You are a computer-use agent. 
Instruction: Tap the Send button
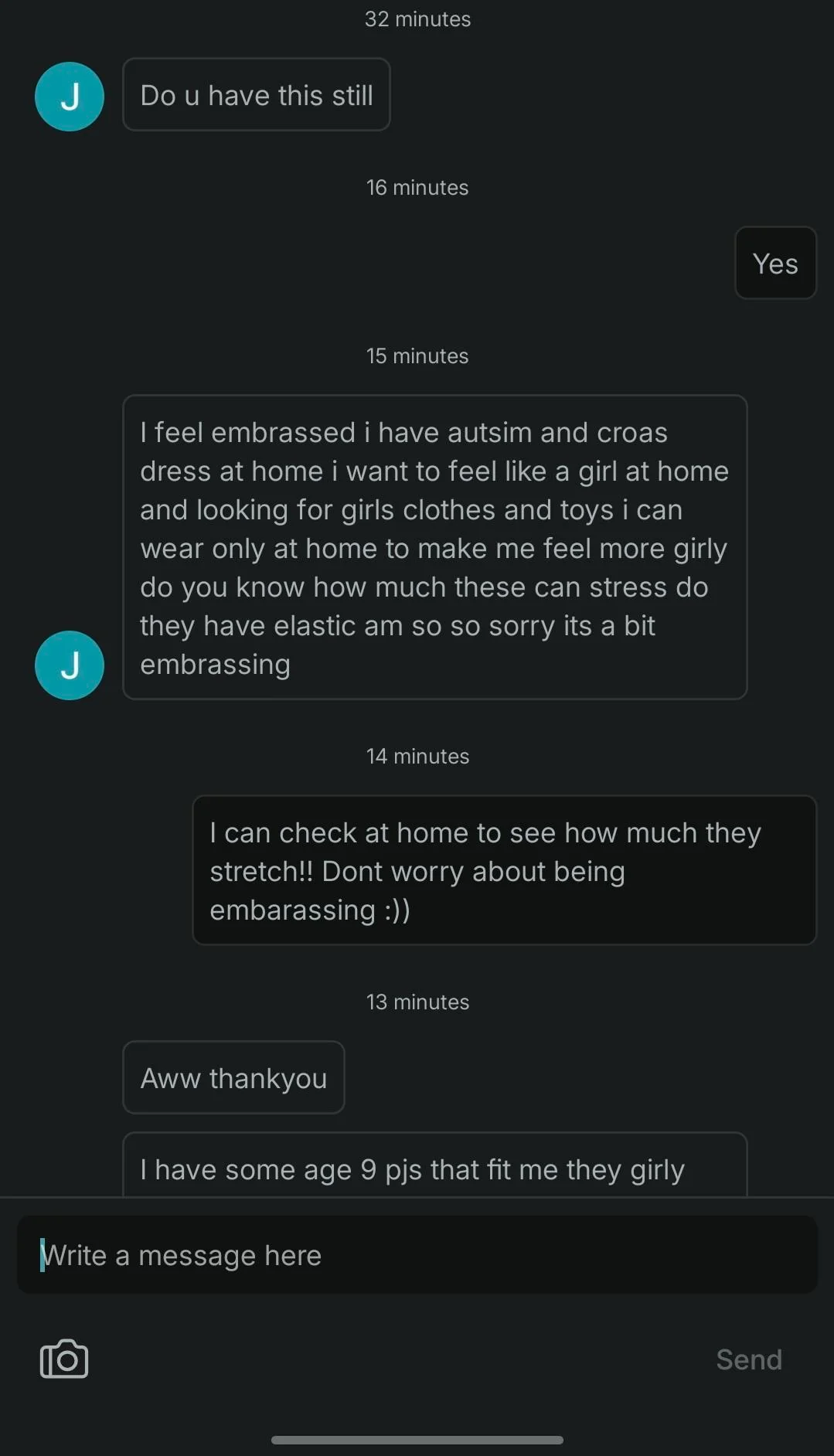point(748,1359)
